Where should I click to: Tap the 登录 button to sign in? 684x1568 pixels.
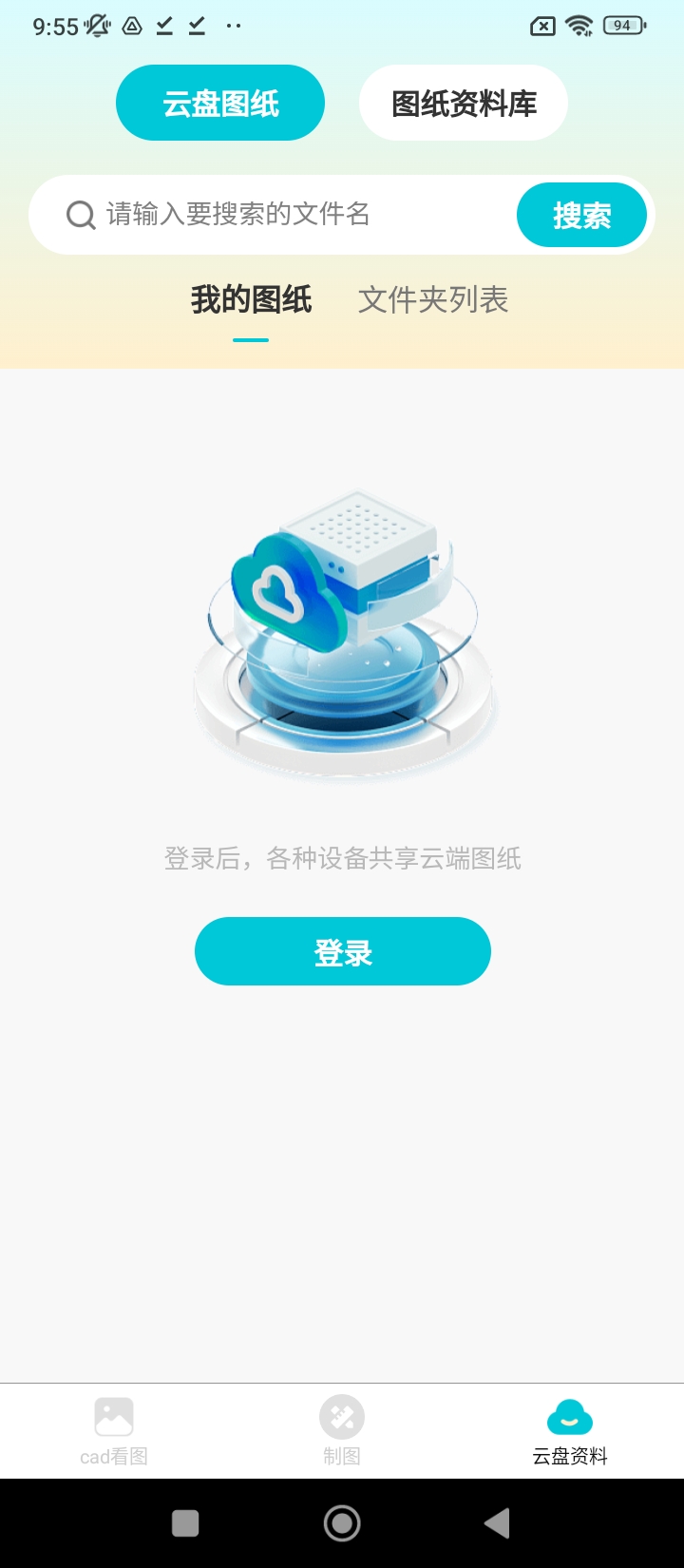point(342,951)
